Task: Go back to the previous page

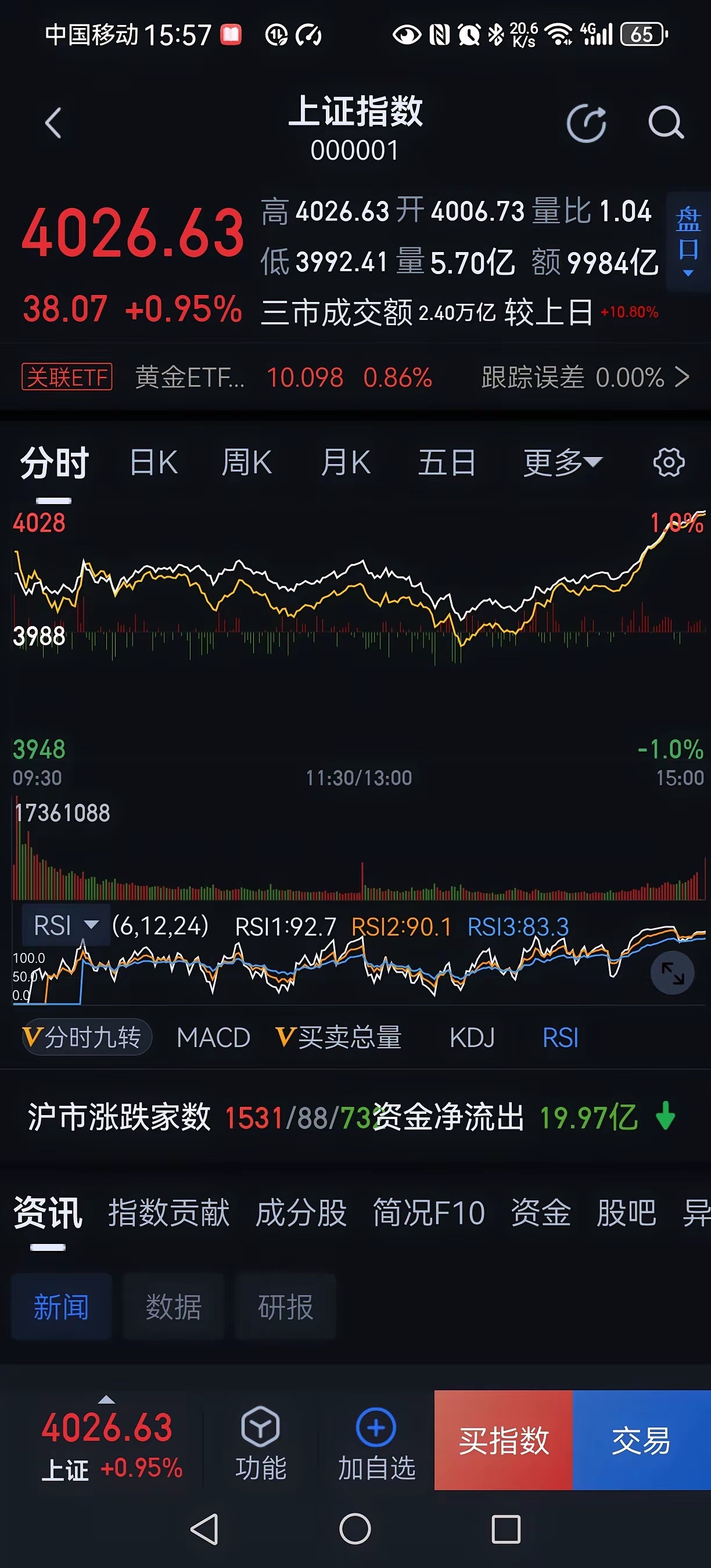Action: (x=53, y=123)
